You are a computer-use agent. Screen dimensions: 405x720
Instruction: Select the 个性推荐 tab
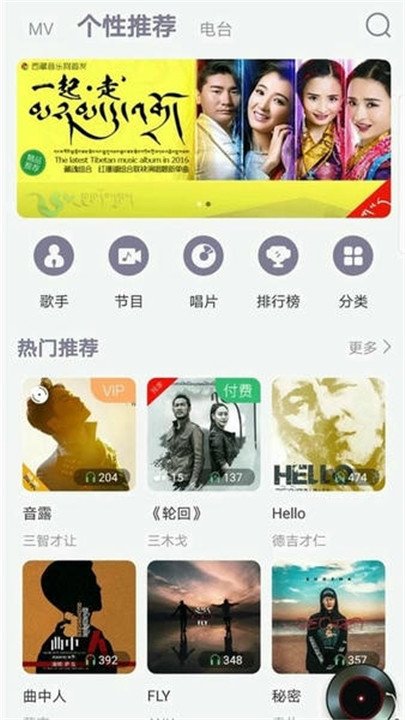[127, 26]
